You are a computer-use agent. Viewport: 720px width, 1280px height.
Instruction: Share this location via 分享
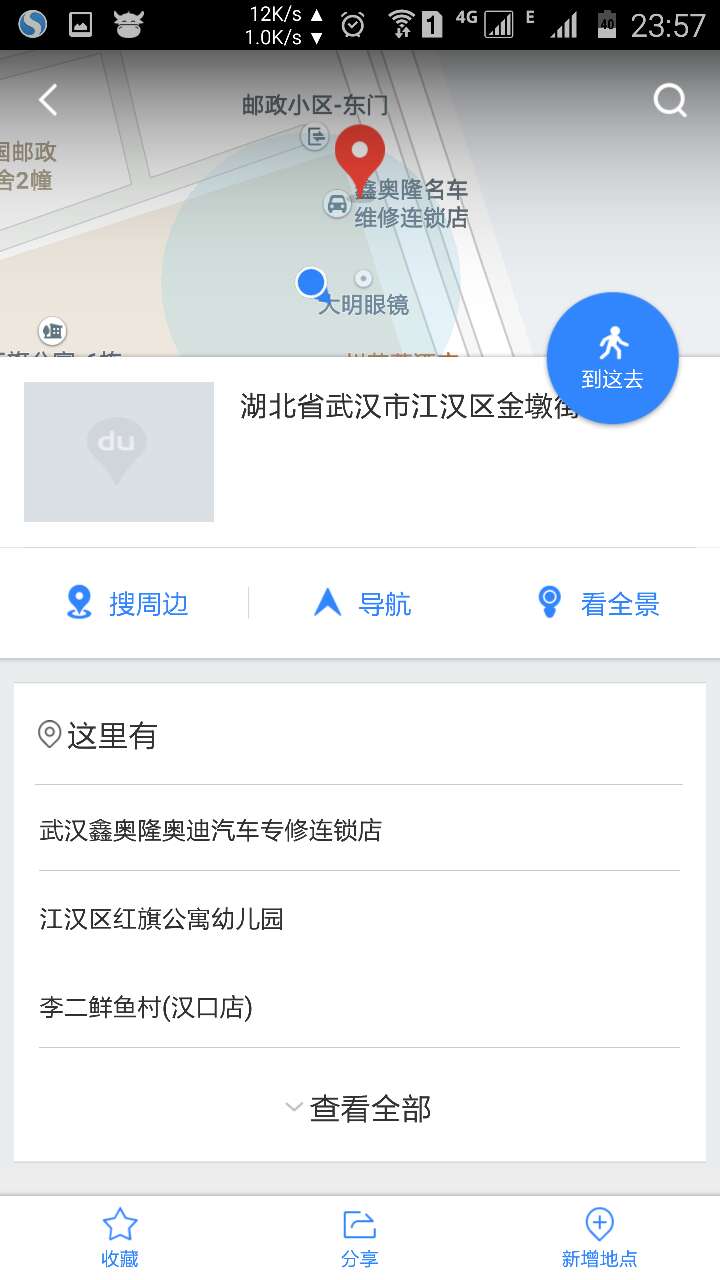(x=360, y=1238)
